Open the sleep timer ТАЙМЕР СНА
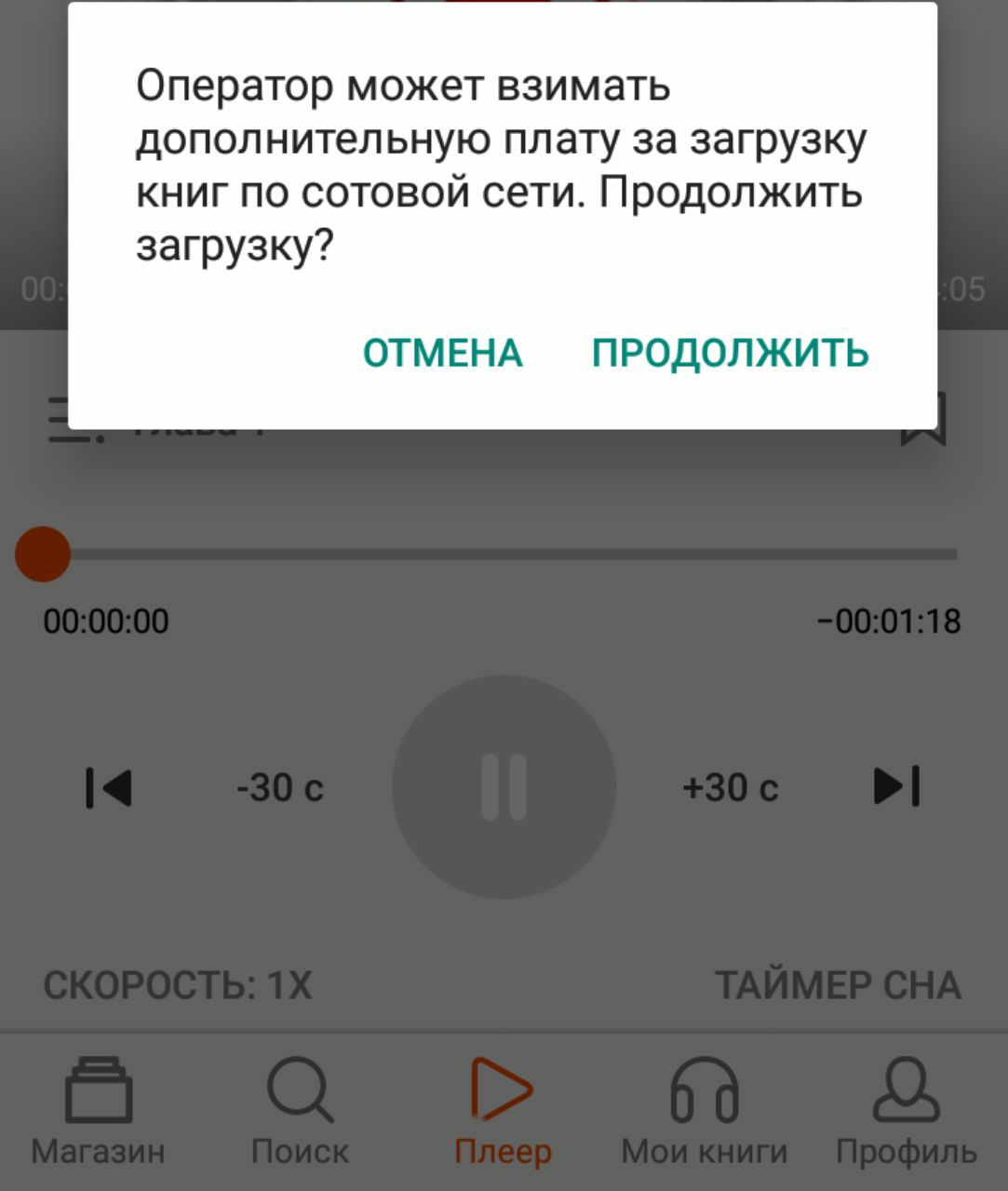This screenshot has width=1008, height=1191. click(x=837, y=985)
